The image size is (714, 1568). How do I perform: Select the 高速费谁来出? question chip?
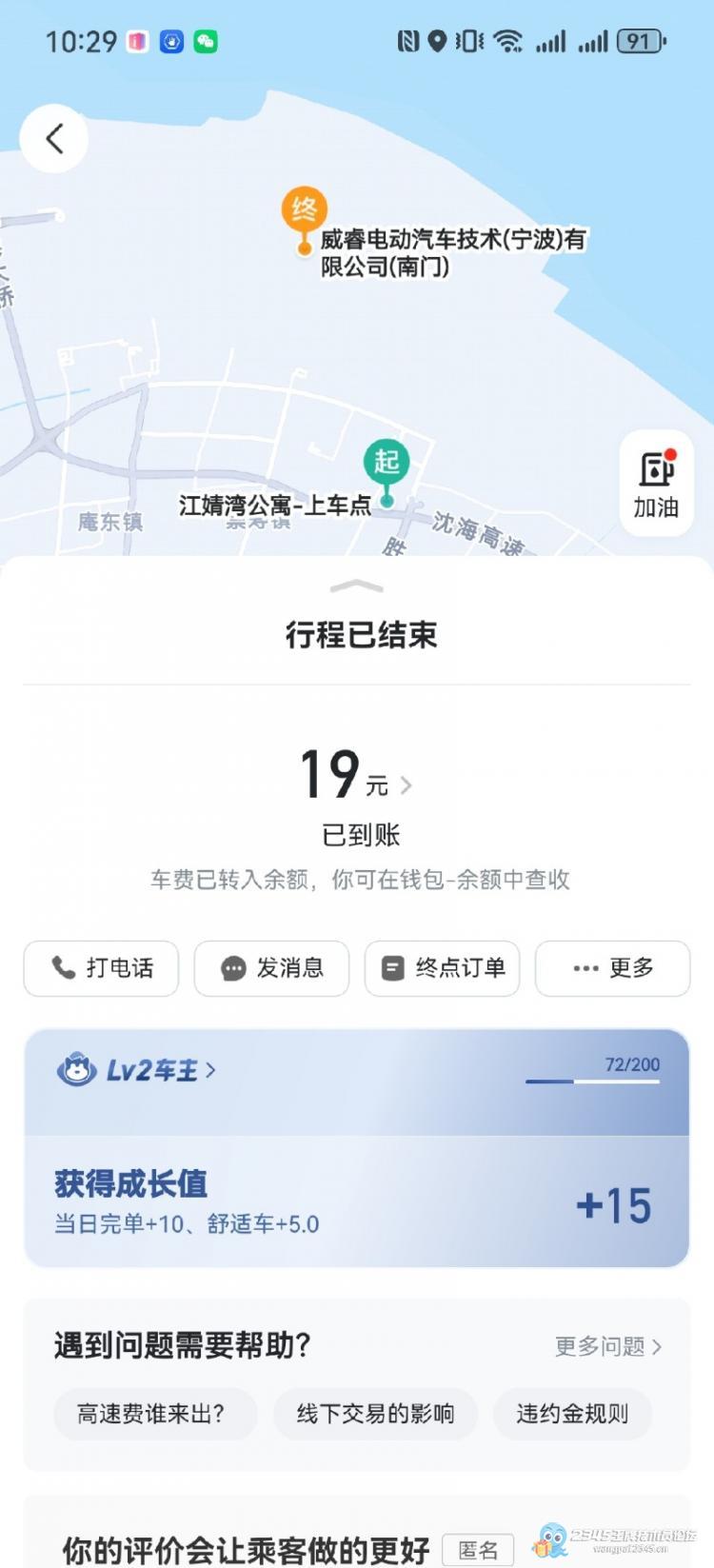(150, 1414)
